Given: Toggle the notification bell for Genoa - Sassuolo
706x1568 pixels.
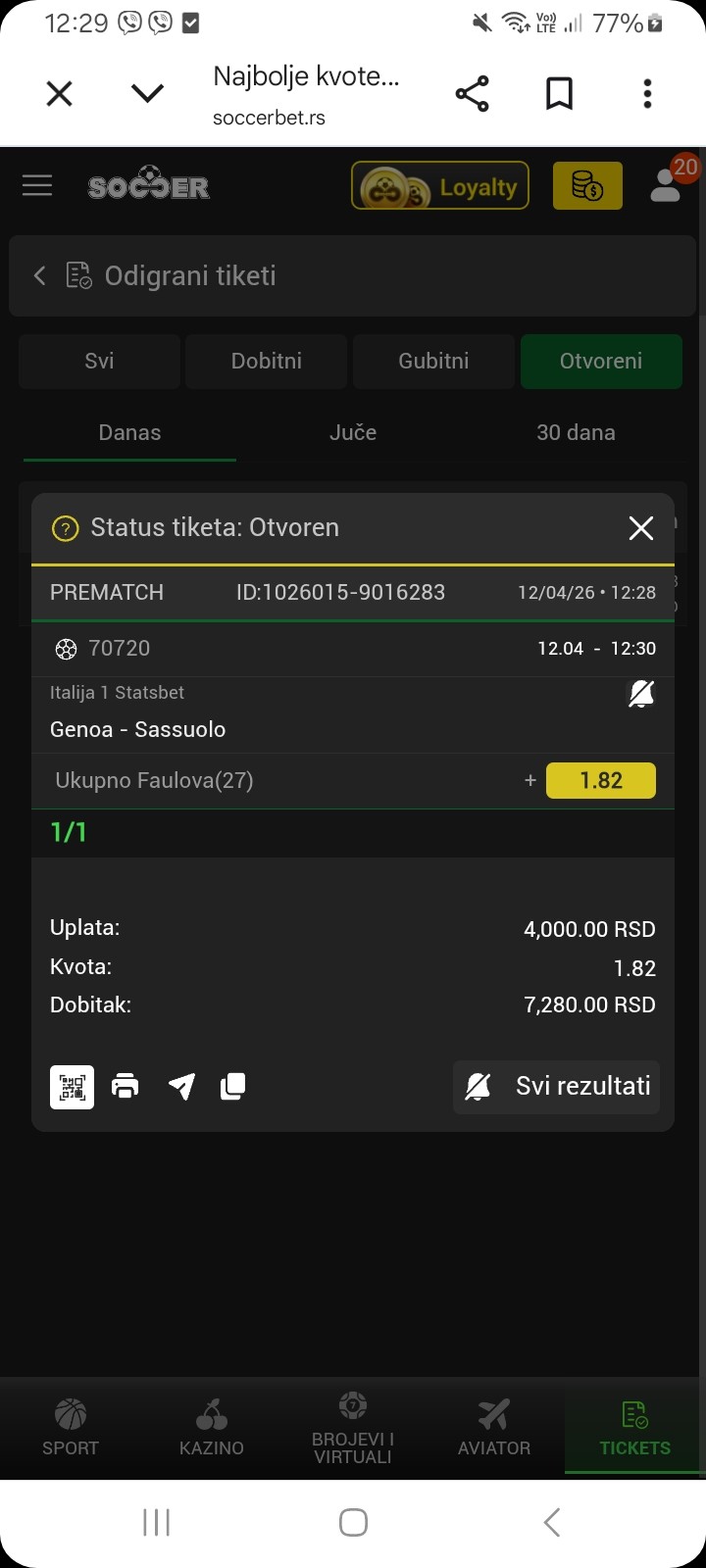Looking at the screenshot, I should (x=641, y=695).
